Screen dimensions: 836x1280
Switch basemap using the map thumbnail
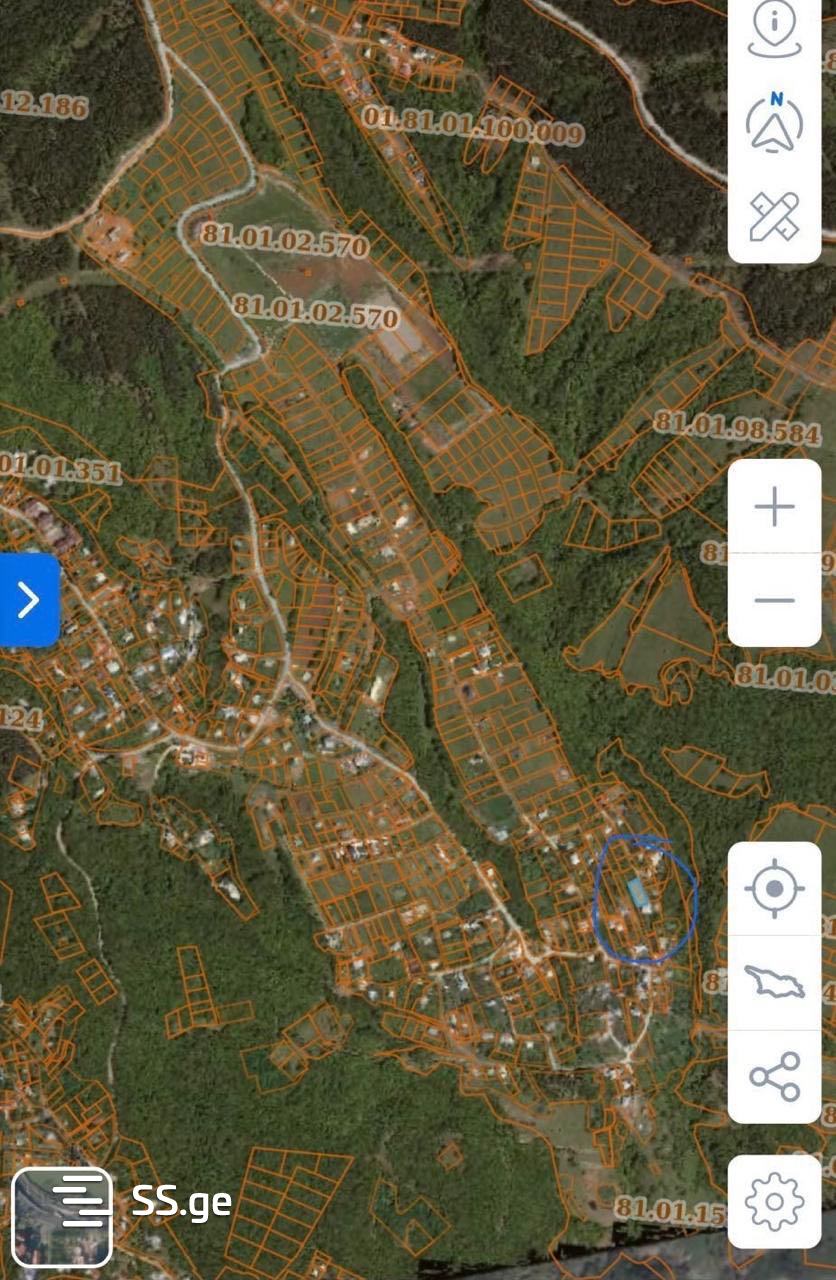[62, 1217]
